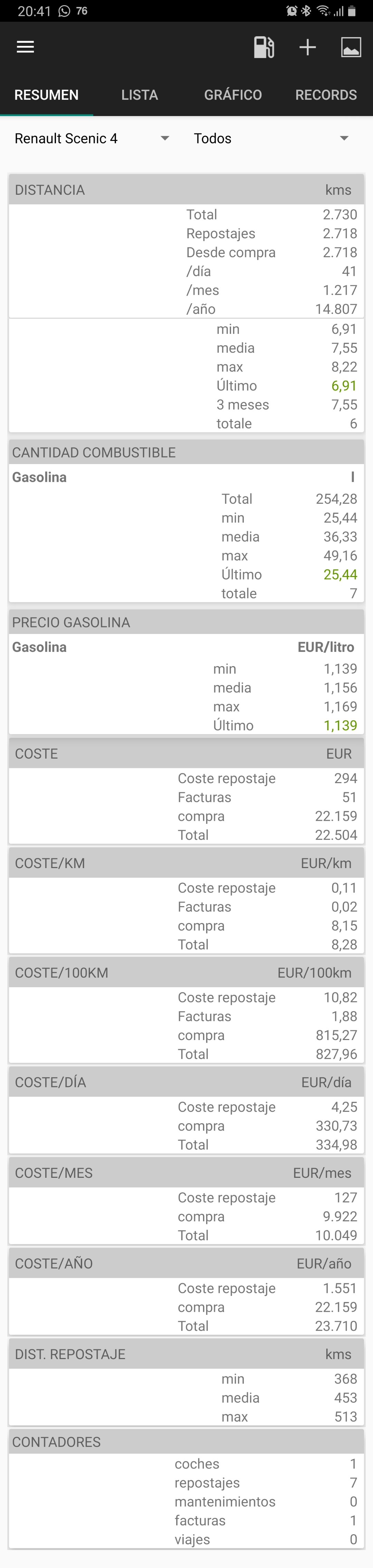Switch to the LISTA tab
373x1568 pixels.
139,95
